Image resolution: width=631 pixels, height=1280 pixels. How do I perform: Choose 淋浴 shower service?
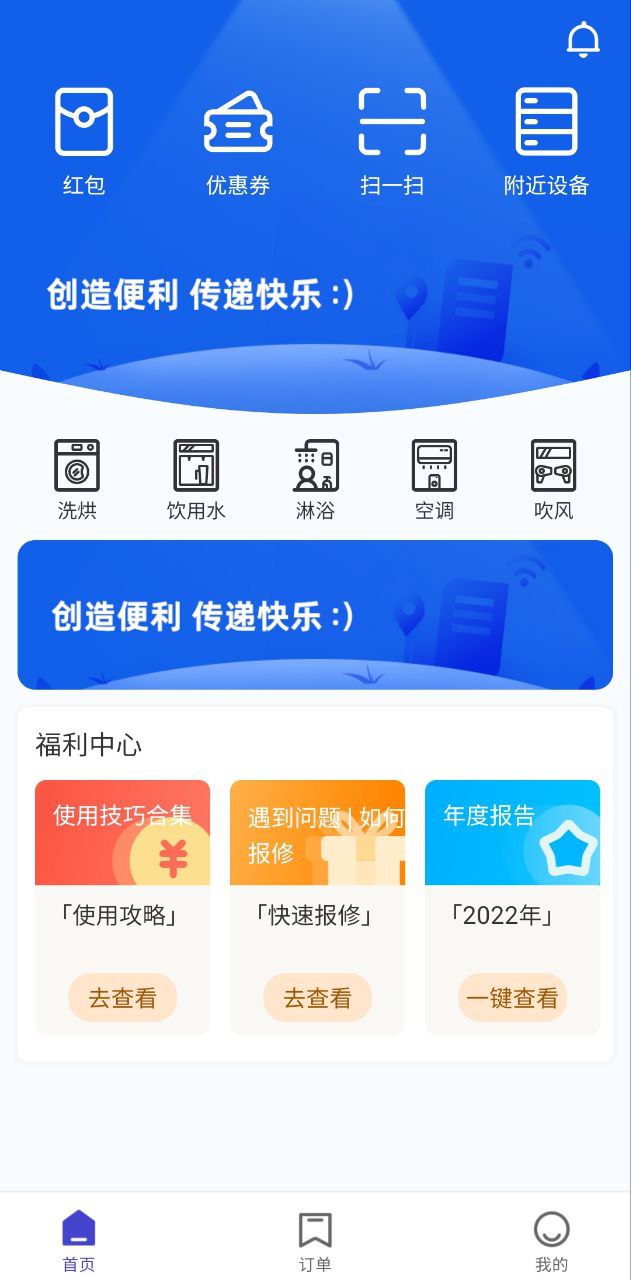tap(315, 479)
